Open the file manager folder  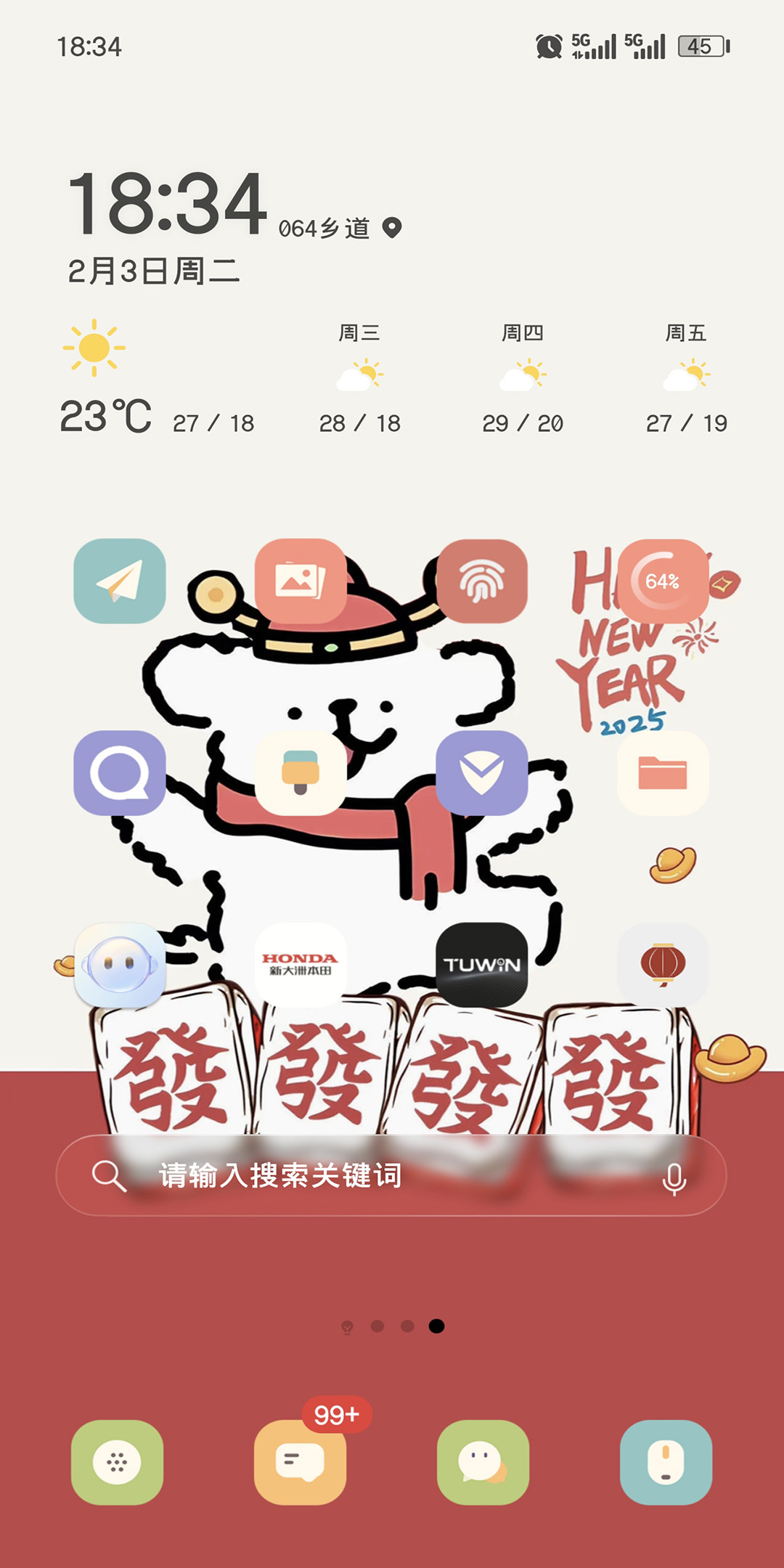pos(662,773)
